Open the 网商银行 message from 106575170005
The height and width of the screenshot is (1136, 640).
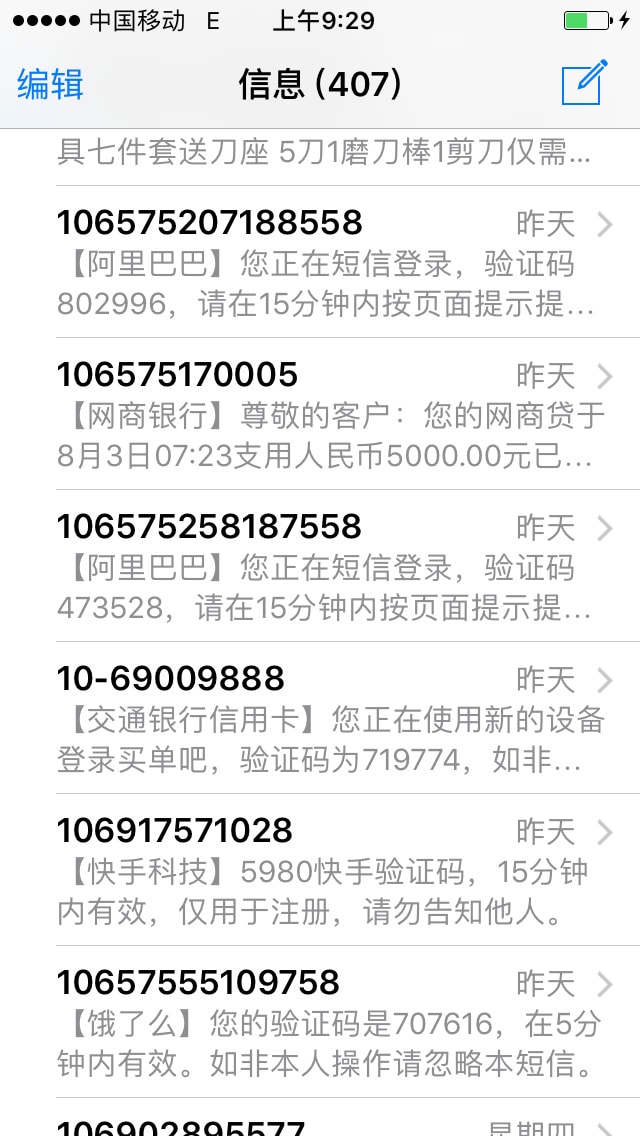[x=320, y=414]
